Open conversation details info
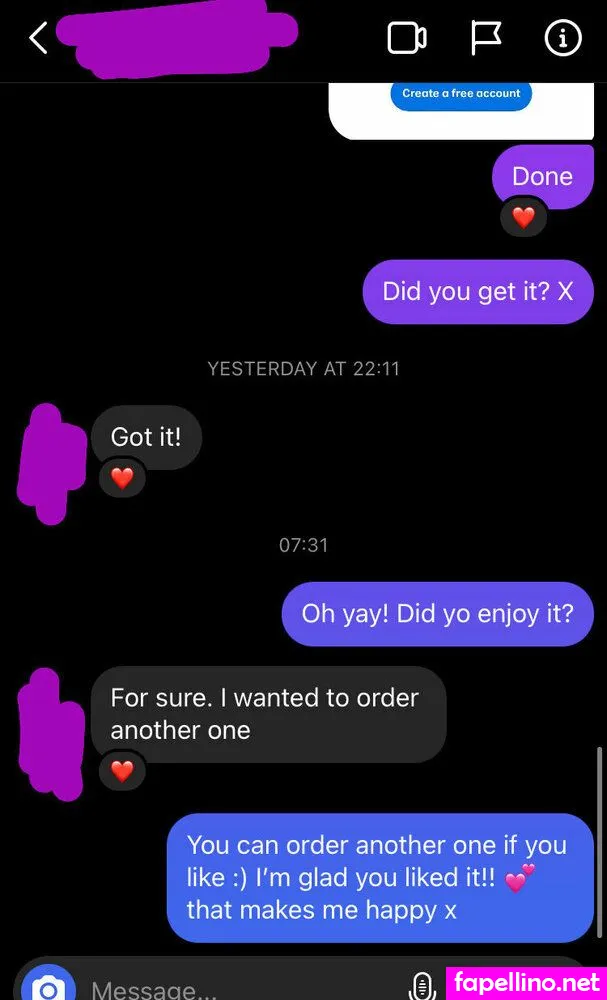Screen dimensions: 607x1000 click(563, 39)
